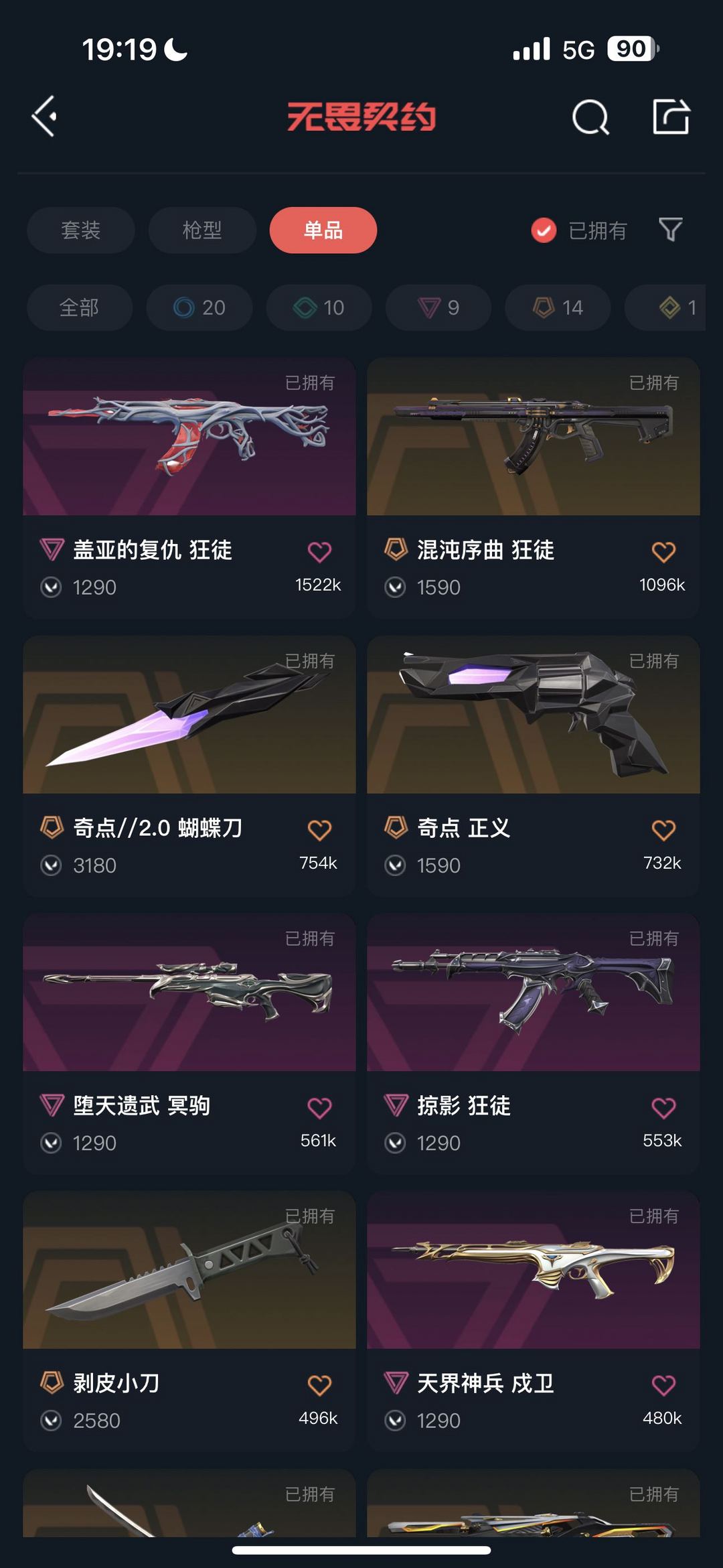Favorite the 天界神兵 戍卫 skin
This screenshot has height=1568, width=723.
(x=663, y=1385)
